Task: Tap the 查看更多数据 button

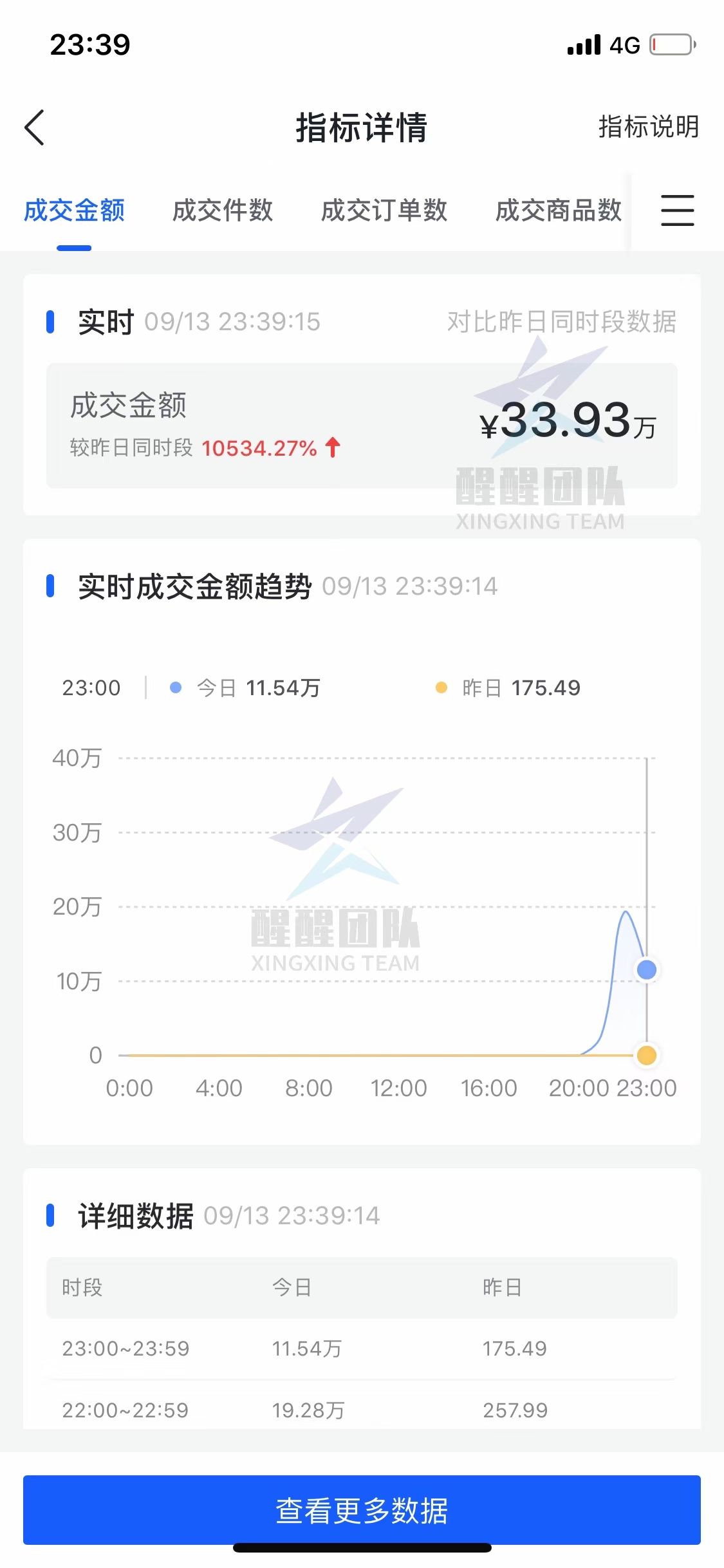Action: coord(362,1510)
